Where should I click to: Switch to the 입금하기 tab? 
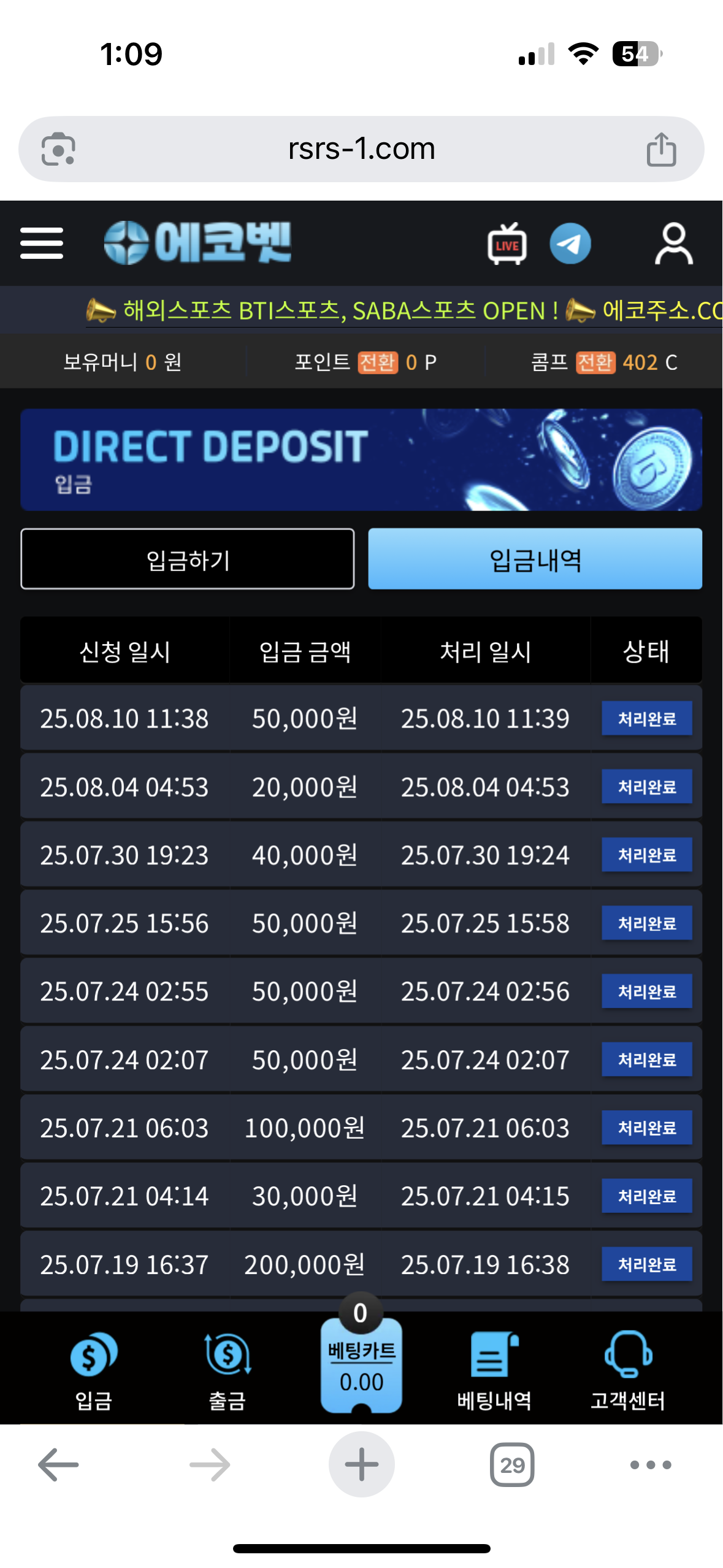[x=187, y=559]
